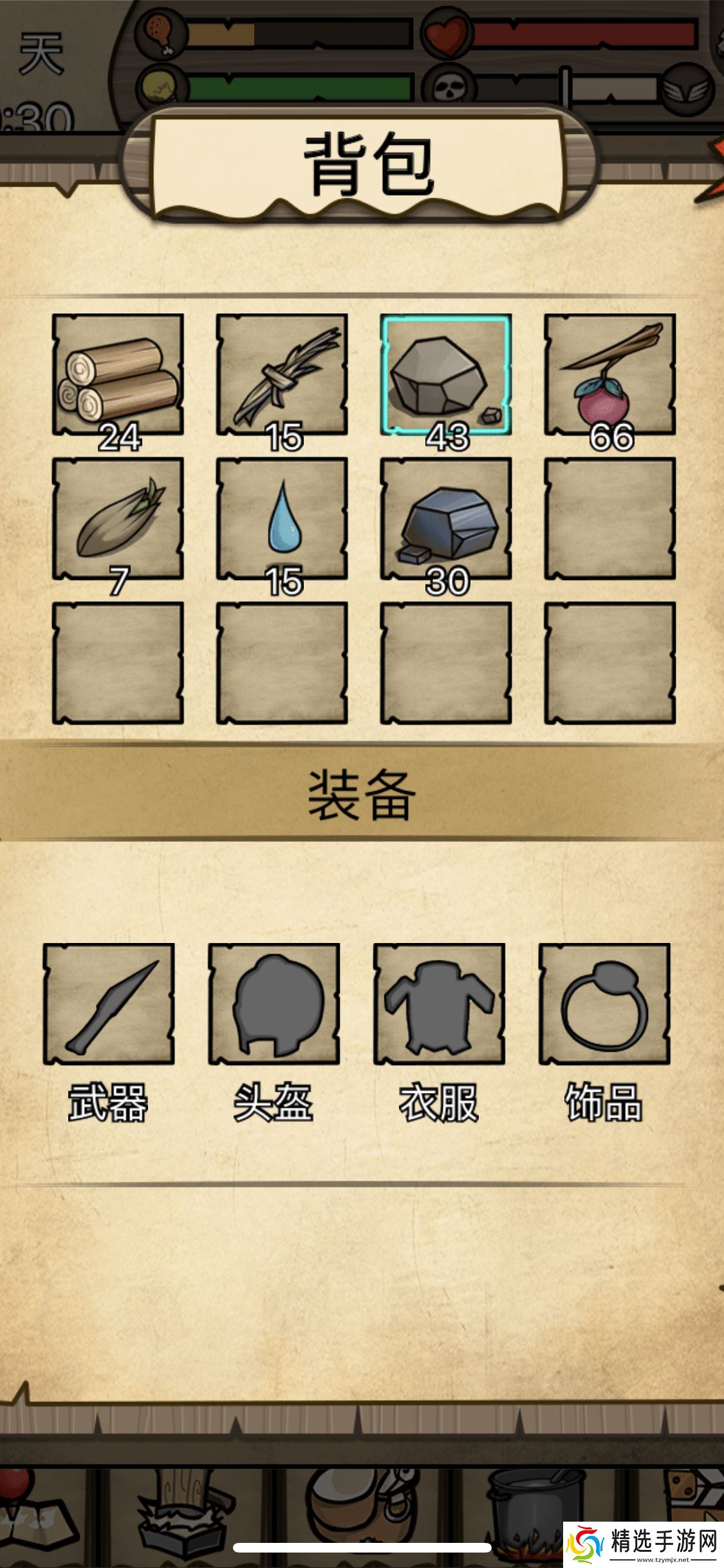
Task: Select the blue ore stack of 30
Action: click(444, 521)
